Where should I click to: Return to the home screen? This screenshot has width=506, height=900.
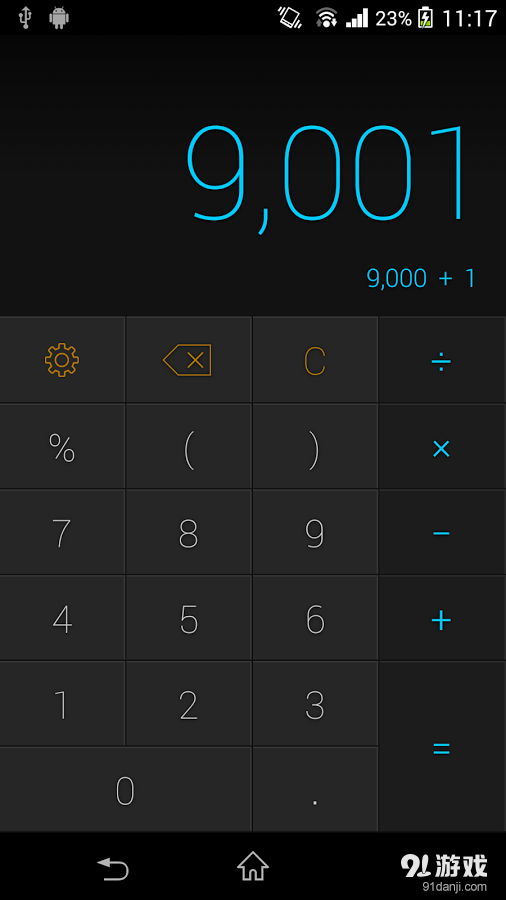(253, 866)
